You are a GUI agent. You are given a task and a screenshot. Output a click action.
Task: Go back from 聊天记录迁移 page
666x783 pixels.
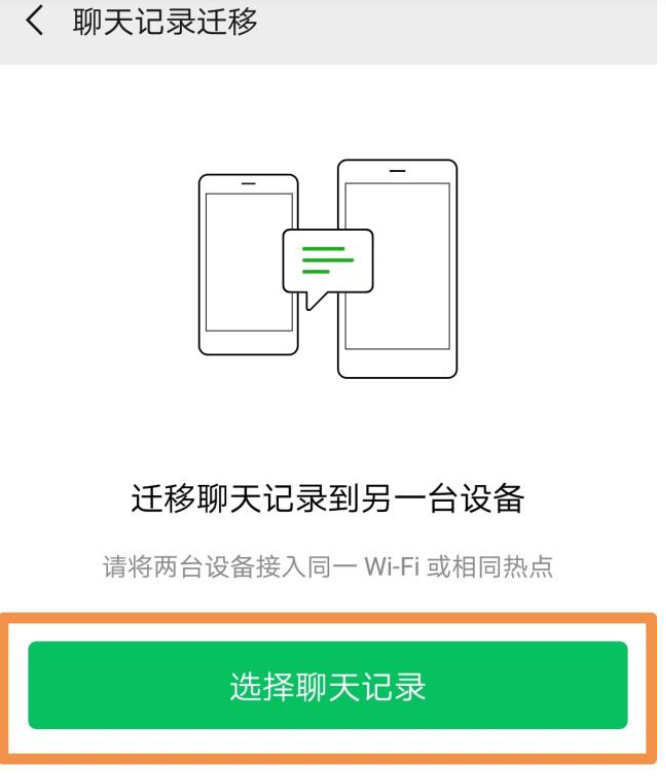point(35,22)
